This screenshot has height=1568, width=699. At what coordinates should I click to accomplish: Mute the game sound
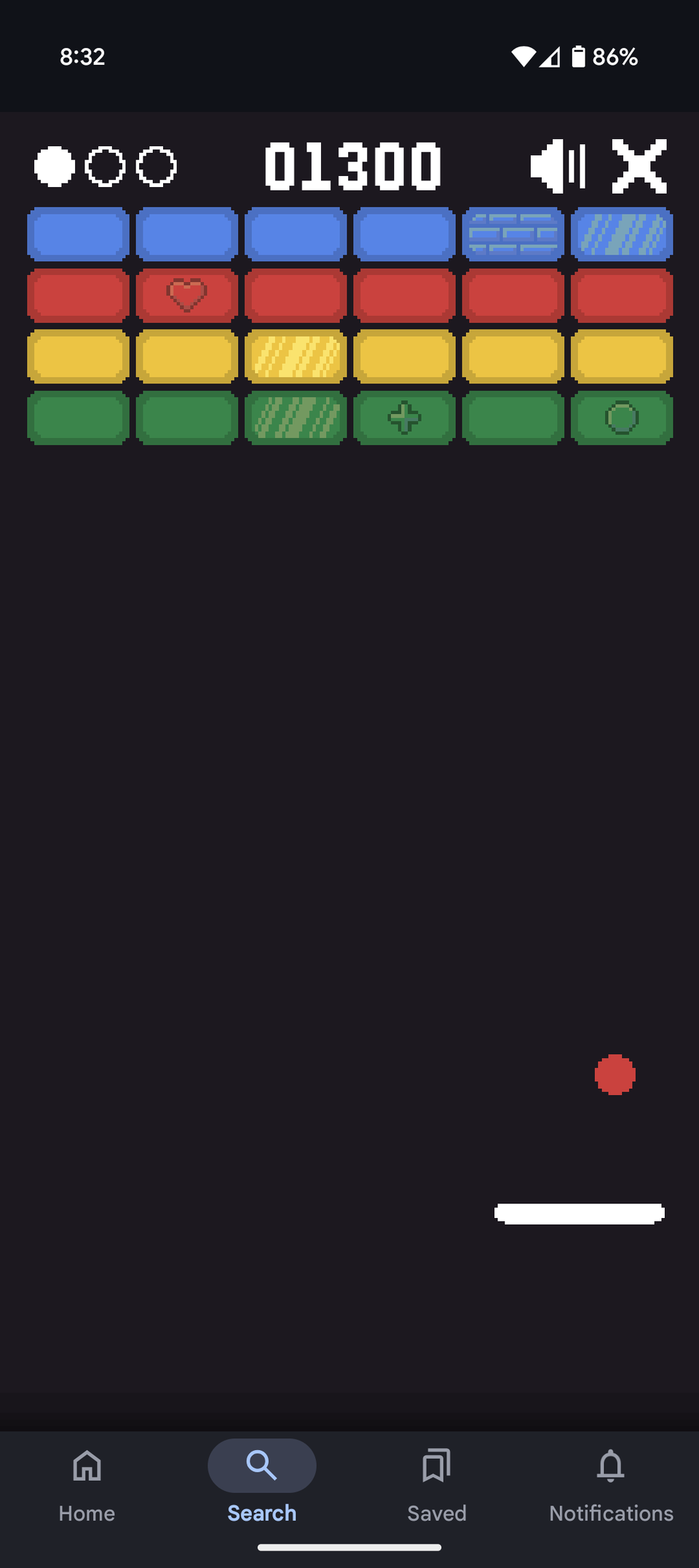[558, 167]
